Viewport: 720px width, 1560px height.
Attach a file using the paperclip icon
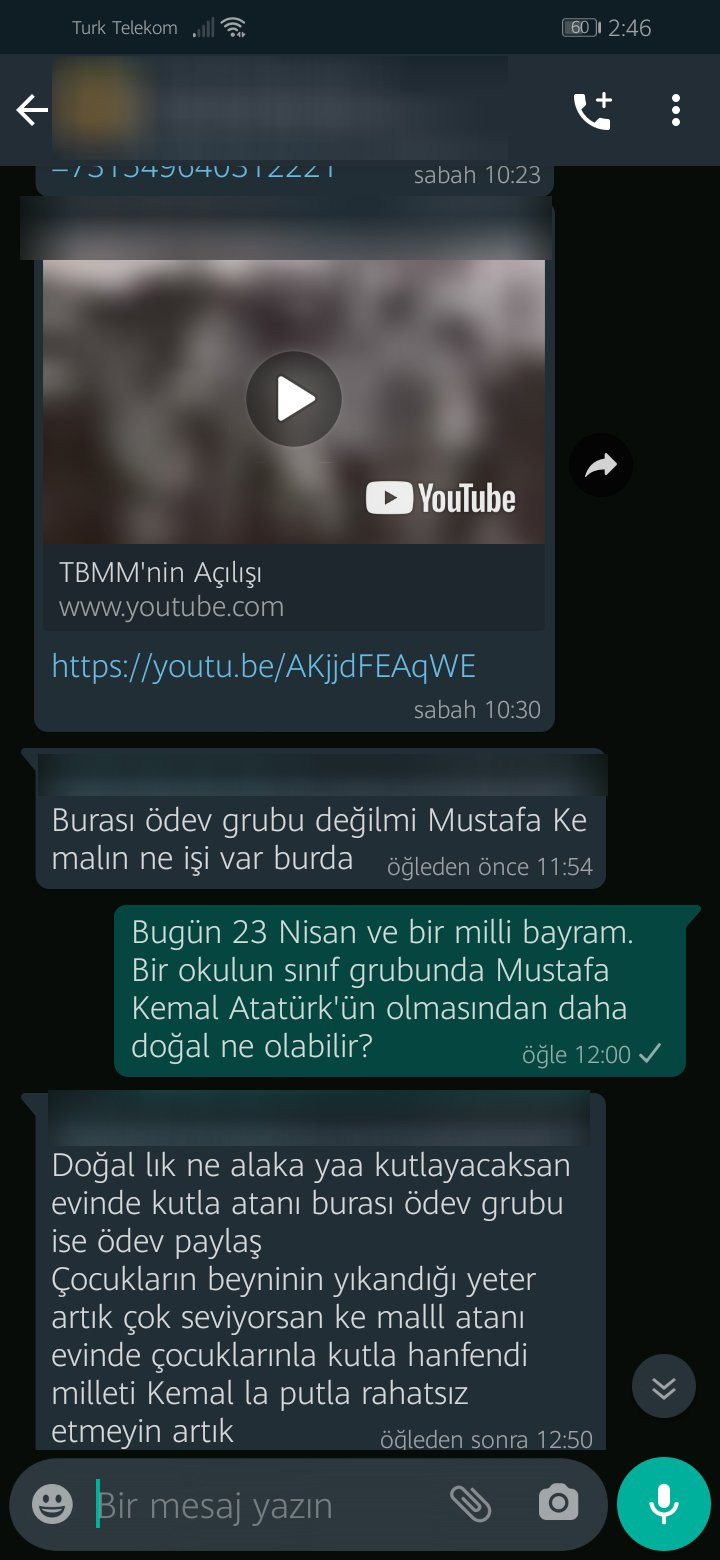tap(472, 1503)
